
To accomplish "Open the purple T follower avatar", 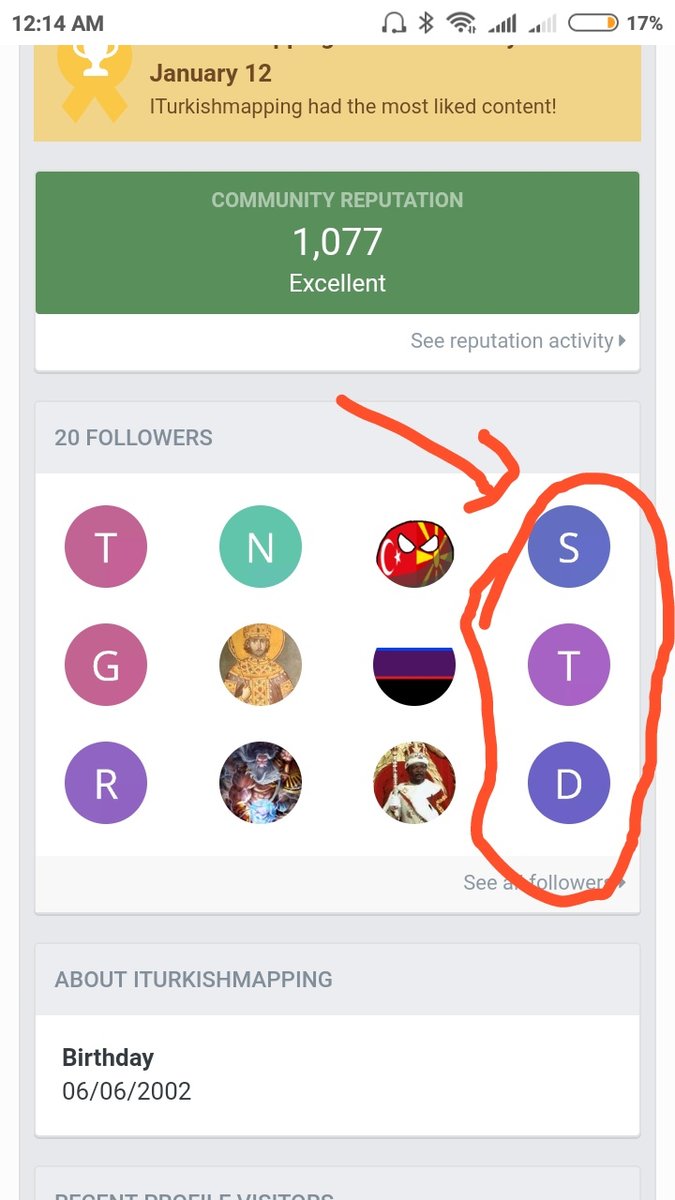I will [x=568, y=665].
